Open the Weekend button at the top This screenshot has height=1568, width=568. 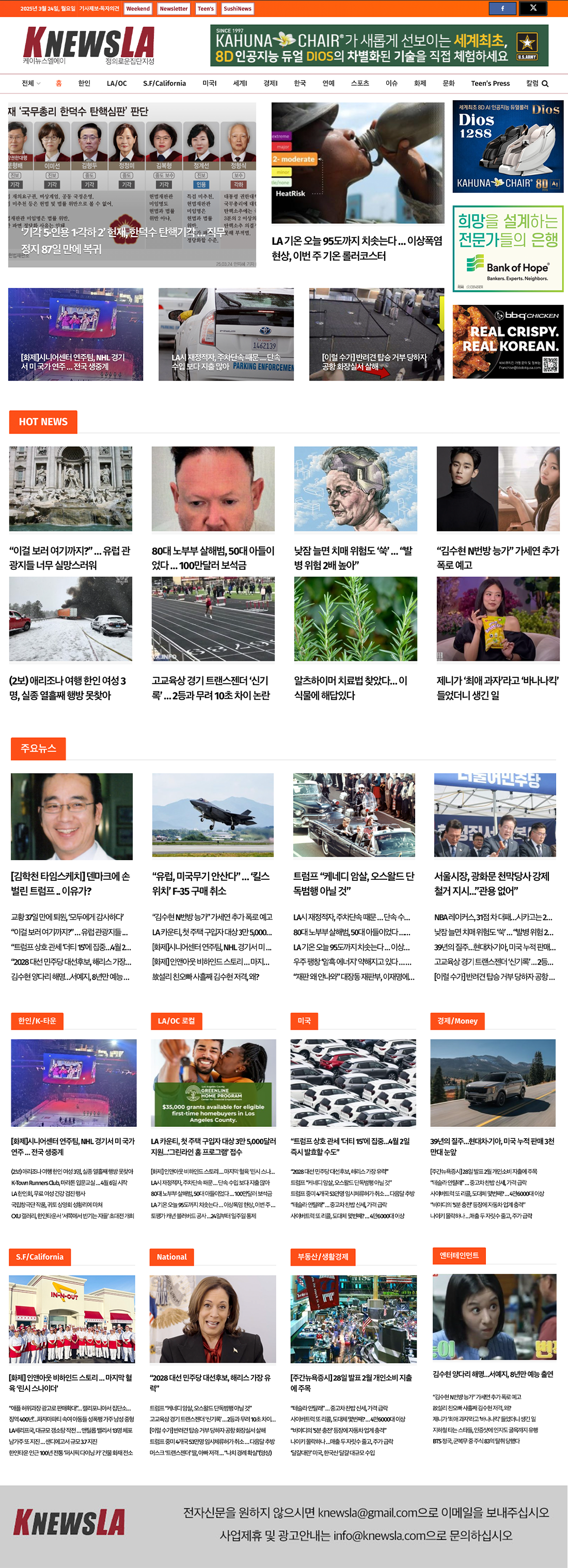coord(138,8)
